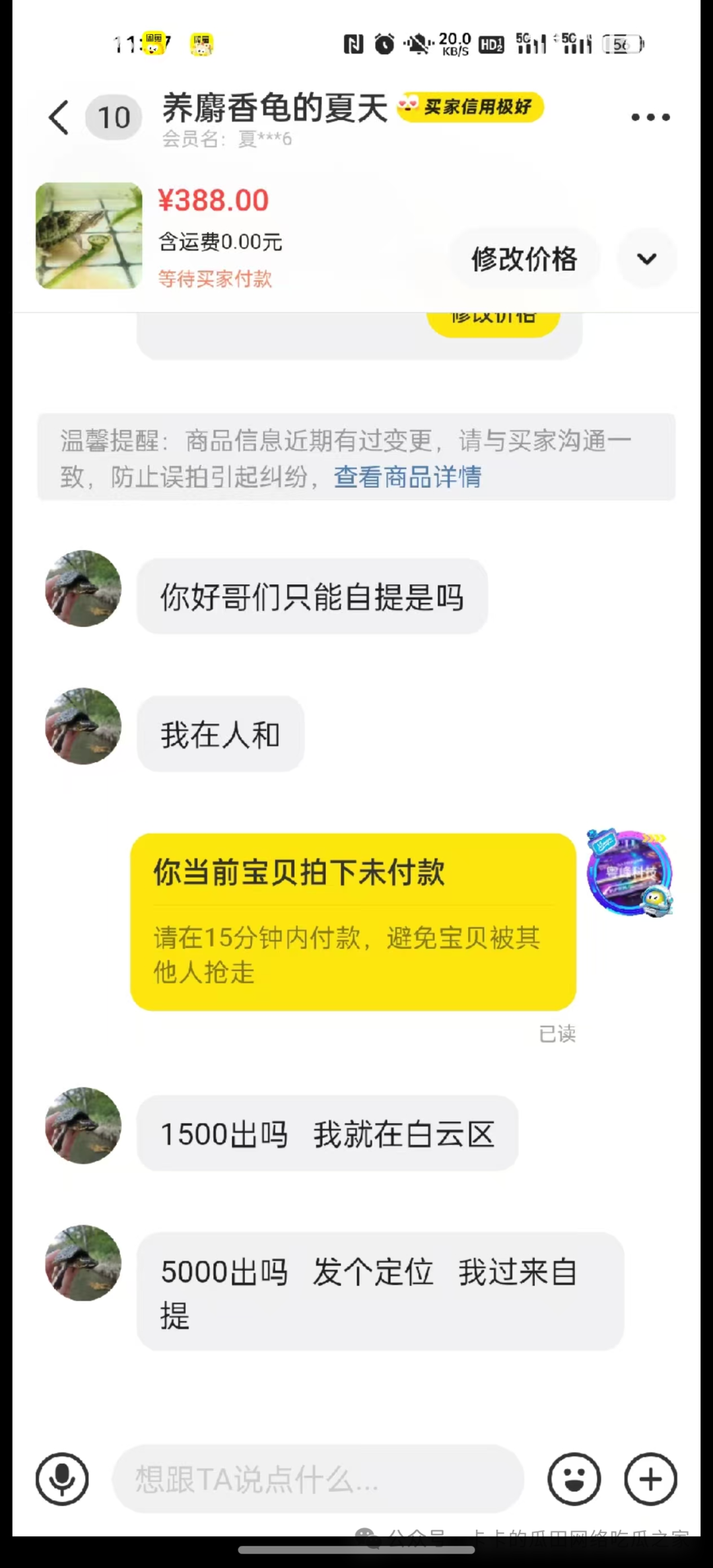Switch to voice input microphone
The width and height of the screenshot is (713, 1568).
[x=62, y=1479]
